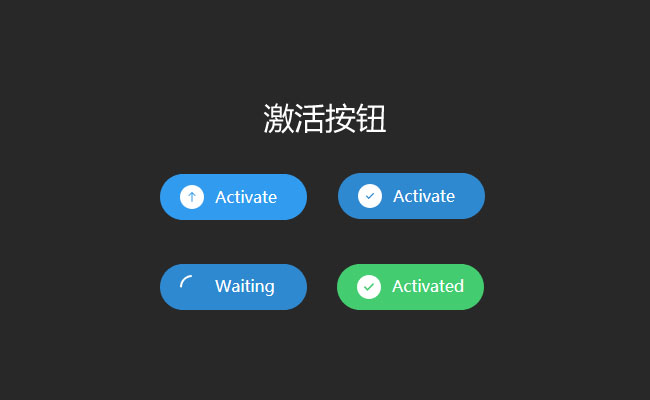Tap the Waiting button with the spinner
Image resolution: width=650 pixels, height=400 pixels.
coord(233,287)
